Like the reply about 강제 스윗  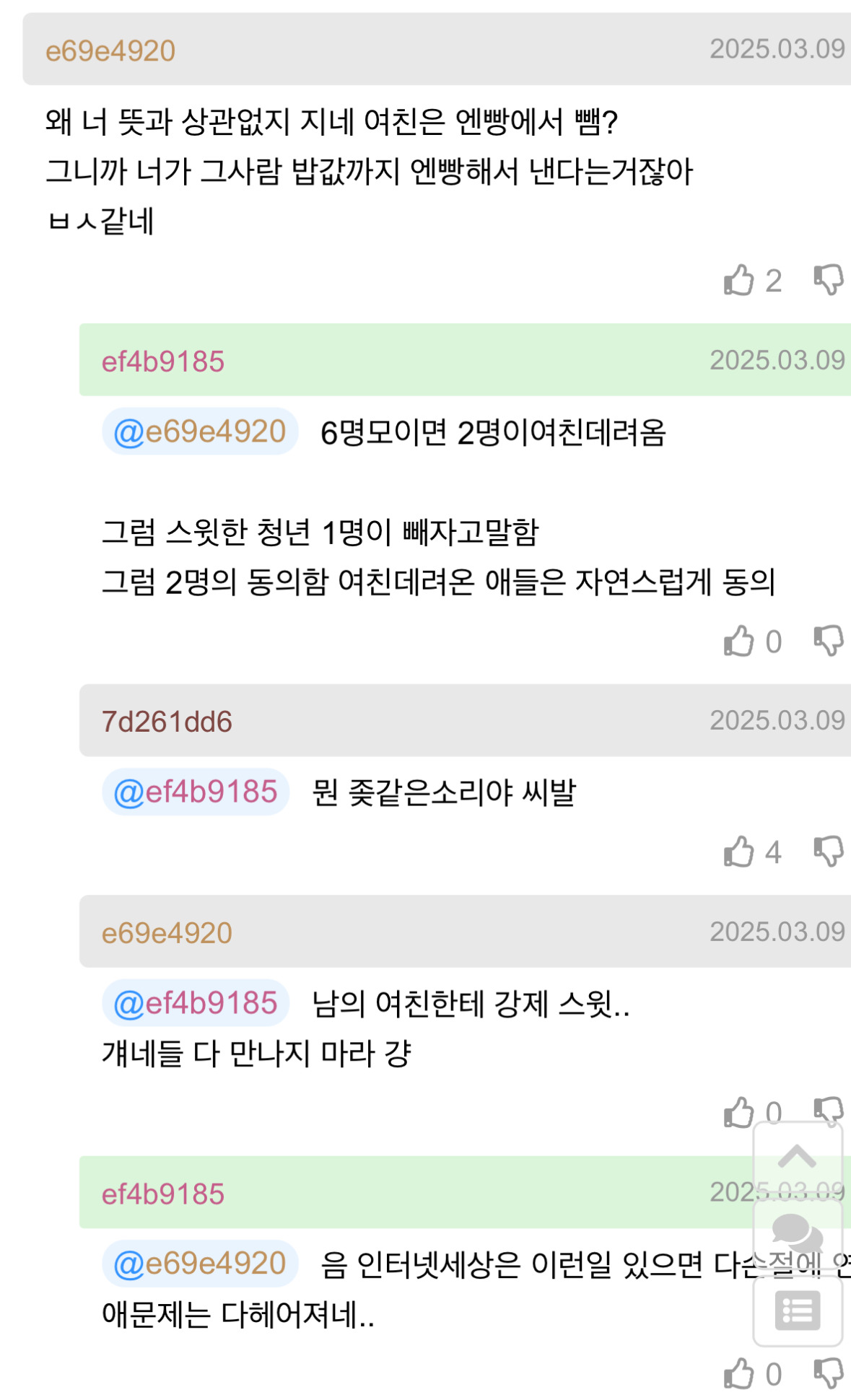739,1112
